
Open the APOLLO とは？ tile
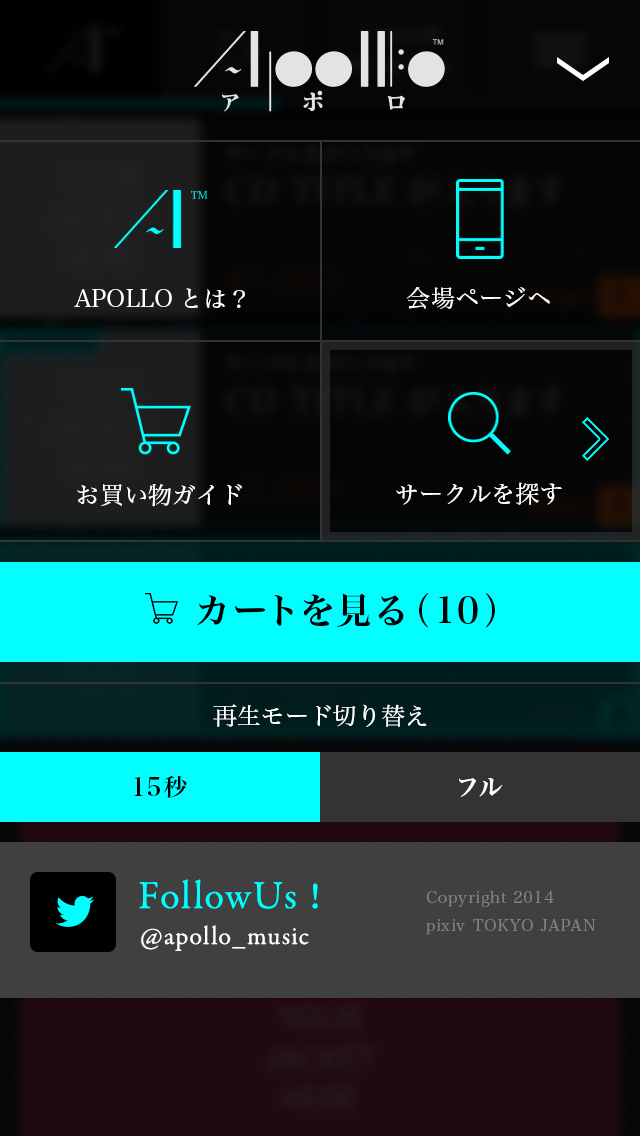point(160,242)
